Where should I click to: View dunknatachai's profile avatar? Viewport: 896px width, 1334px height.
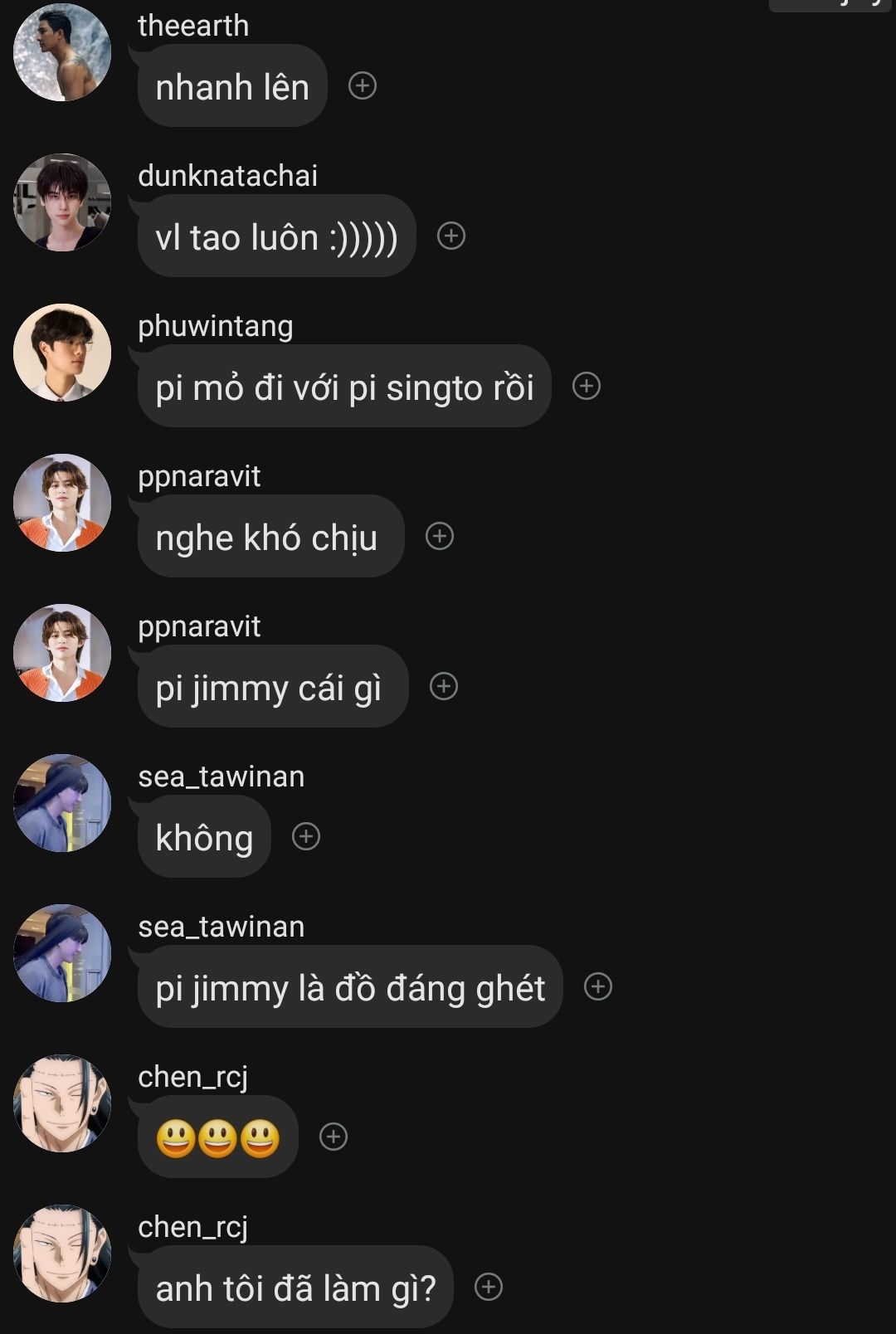click(62, 202)
